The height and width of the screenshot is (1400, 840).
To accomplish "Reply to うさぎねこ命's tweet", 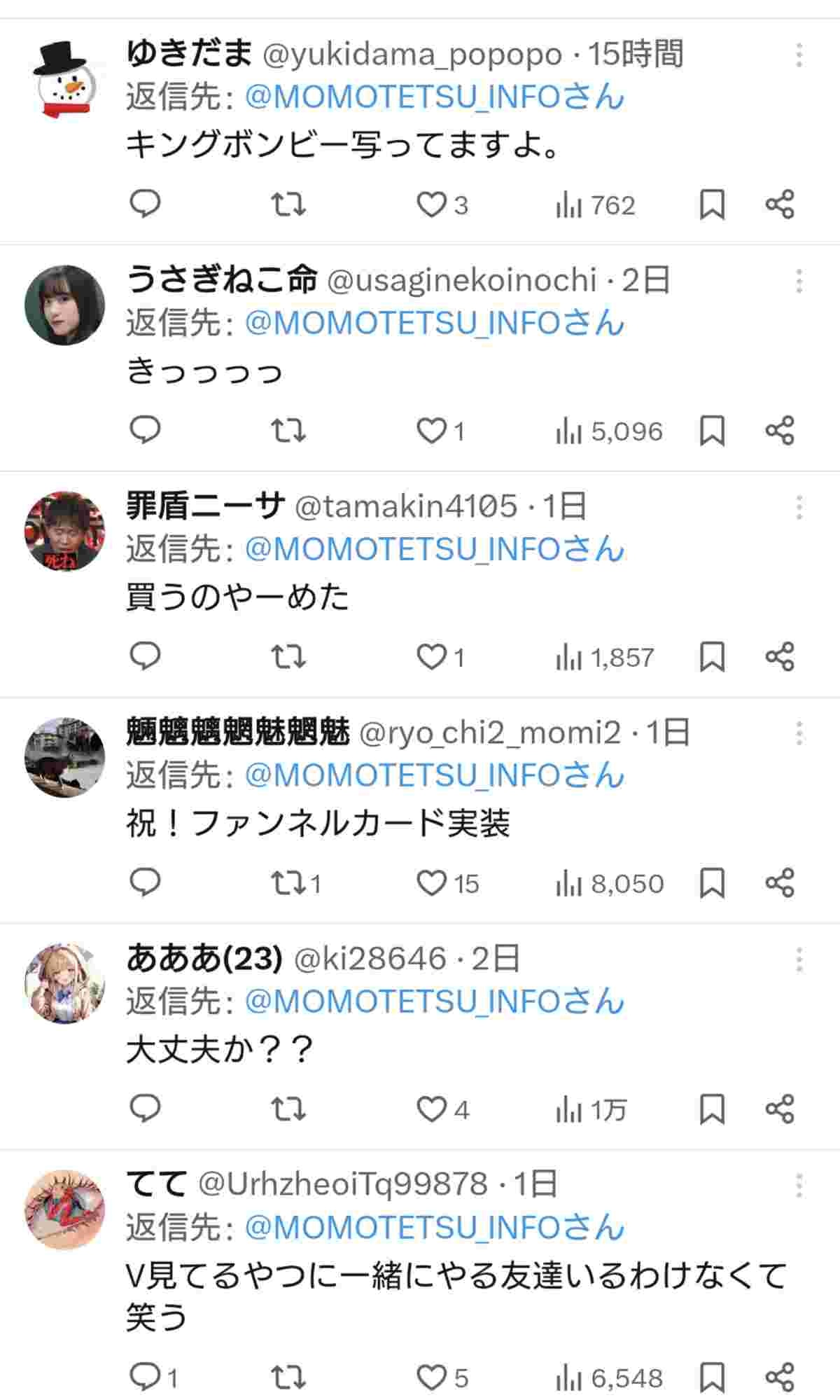I will (146, 430).
